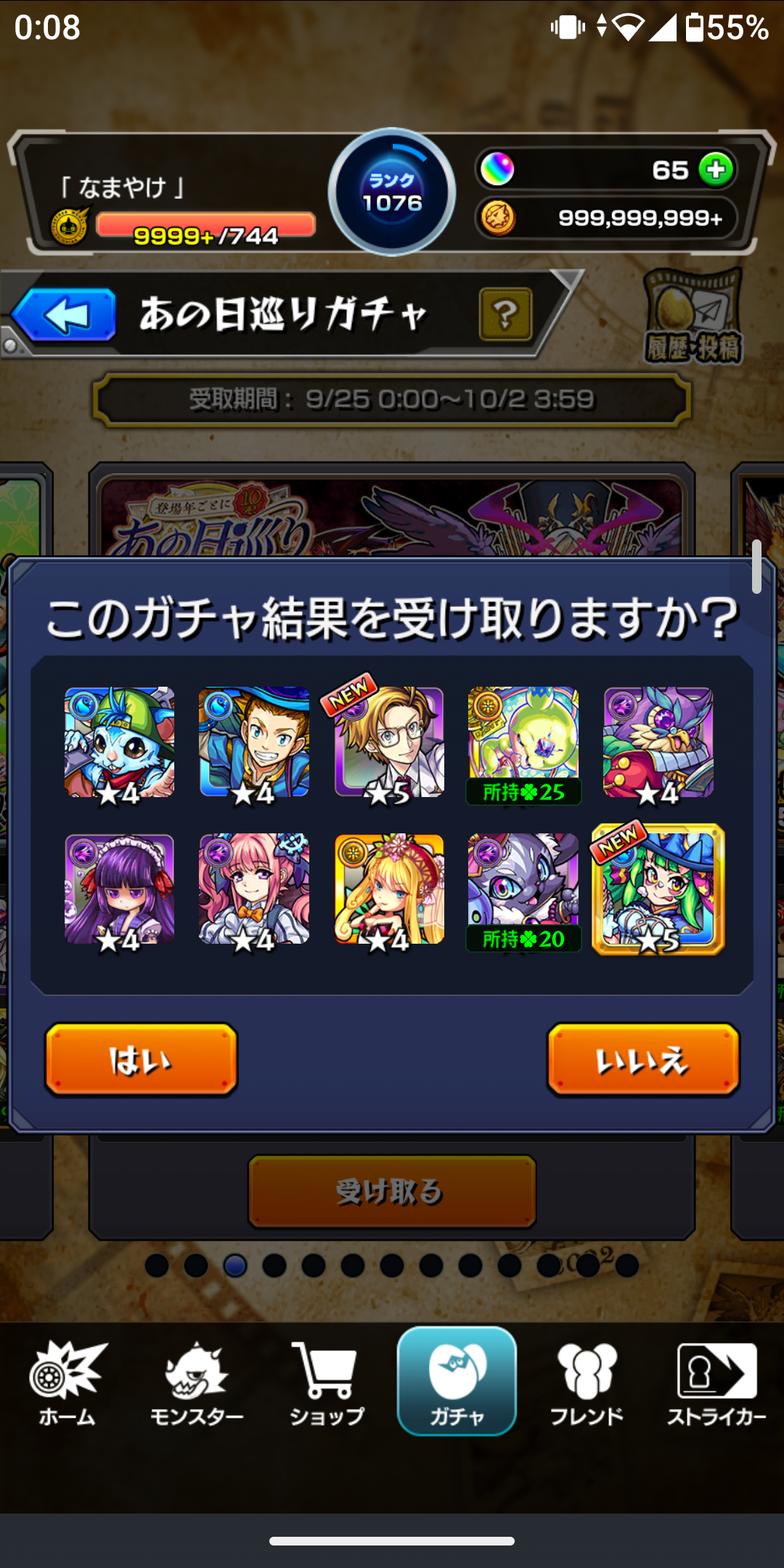Switch to the ストライカー tab
784x1568 pixels.
716,1382
